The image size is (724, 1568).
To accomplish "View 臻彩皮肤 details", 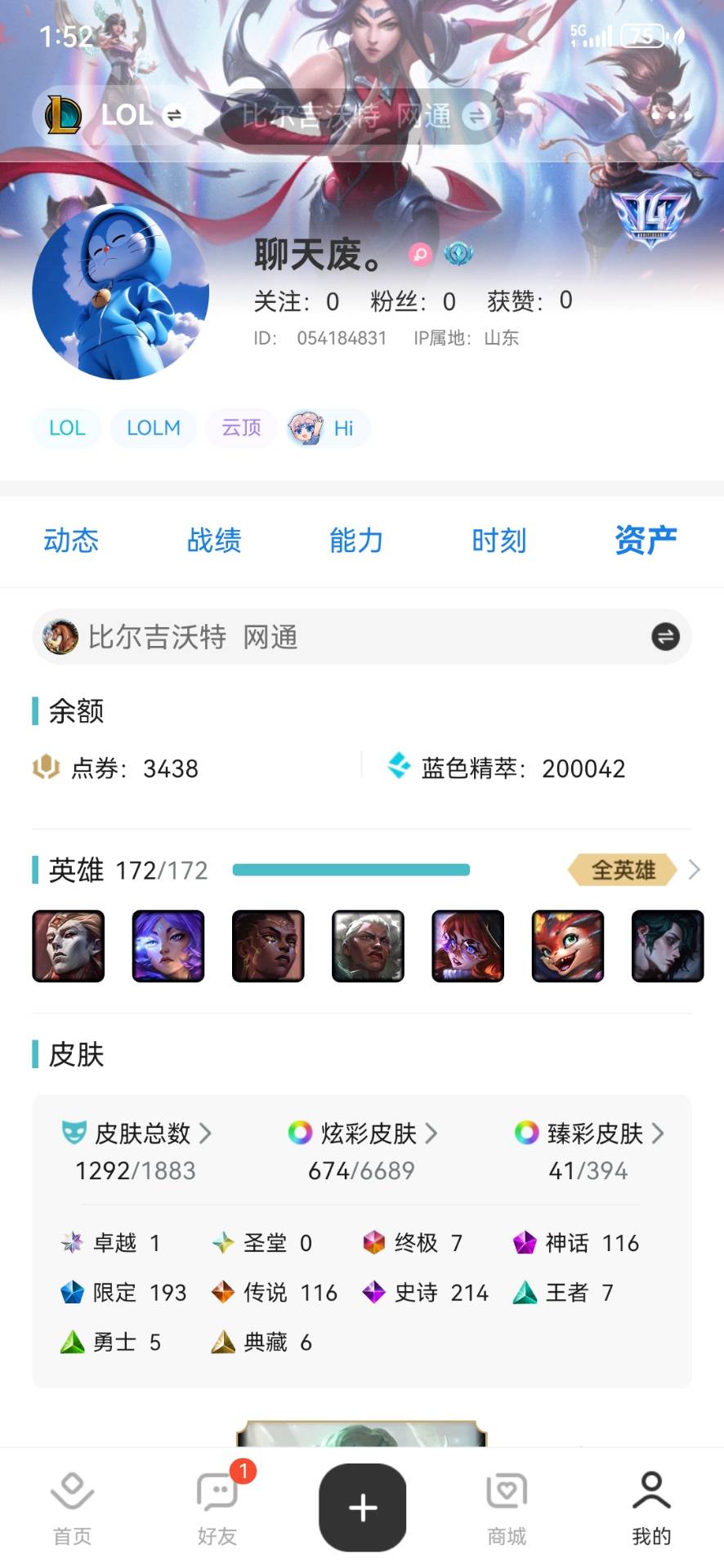I will tap(589, 1134).
